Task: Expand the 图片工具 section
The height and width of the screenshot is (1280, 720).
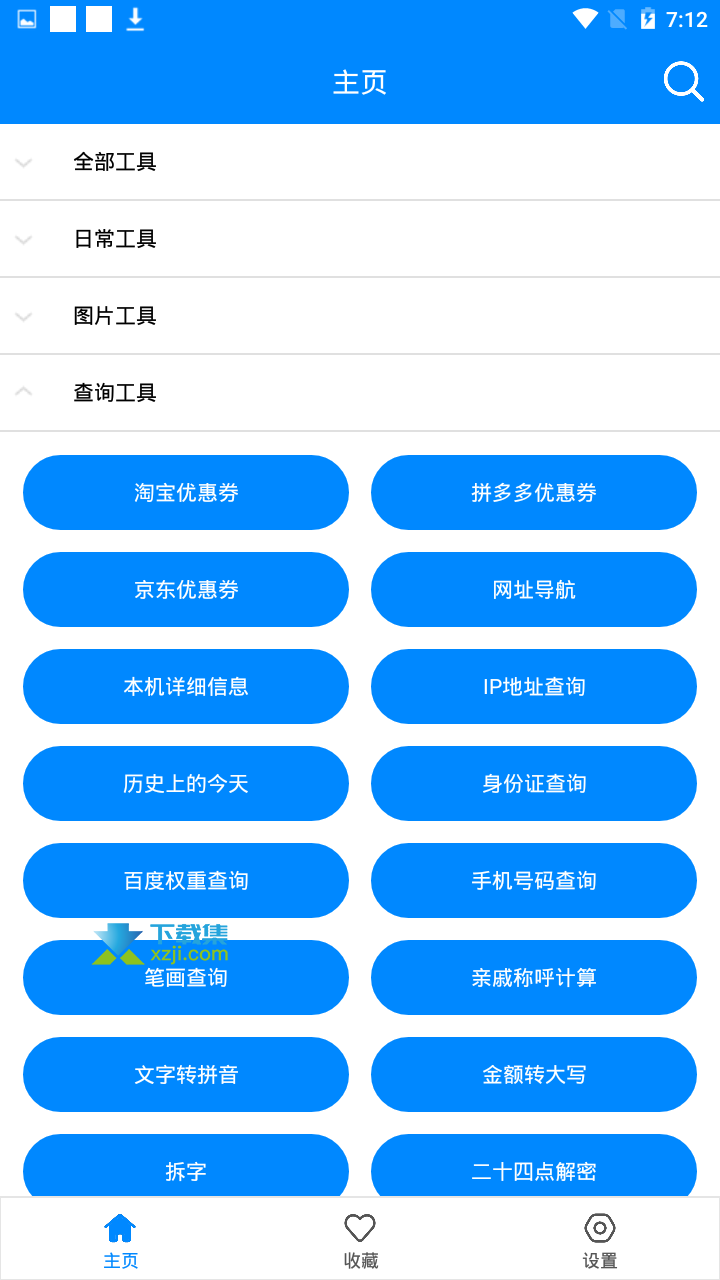Action: pyautogui.click(x=360, y=316)
